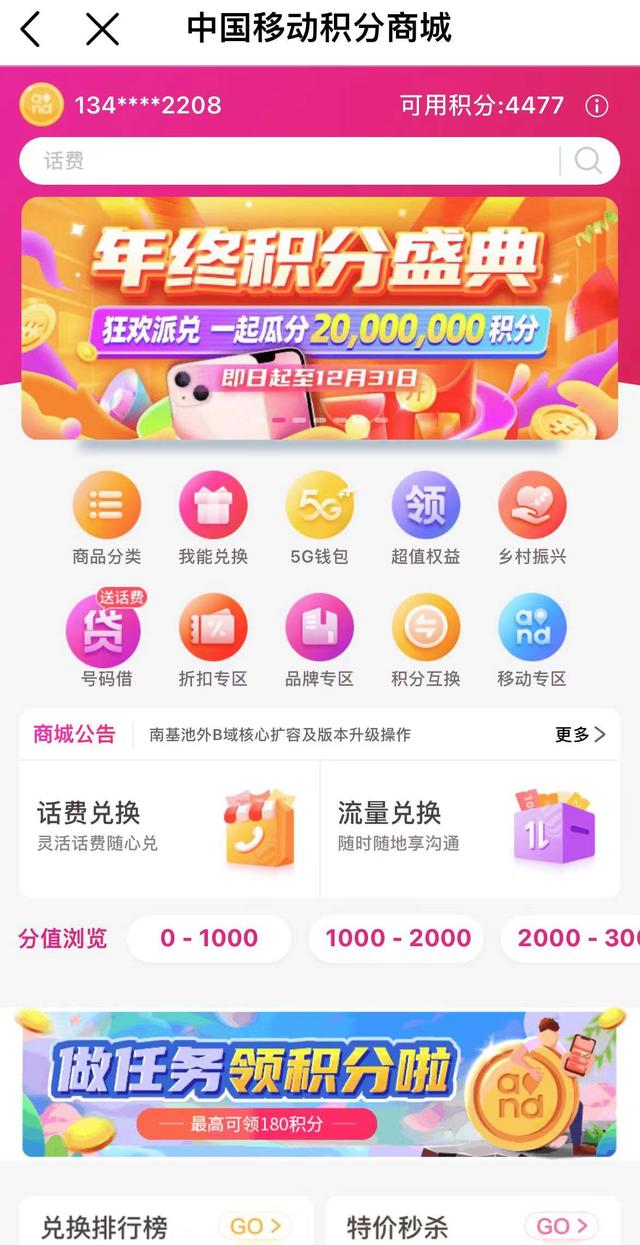640x1245 pixels.
Task: Open the 年终积分盛典 banner
Action: (320, 318)
